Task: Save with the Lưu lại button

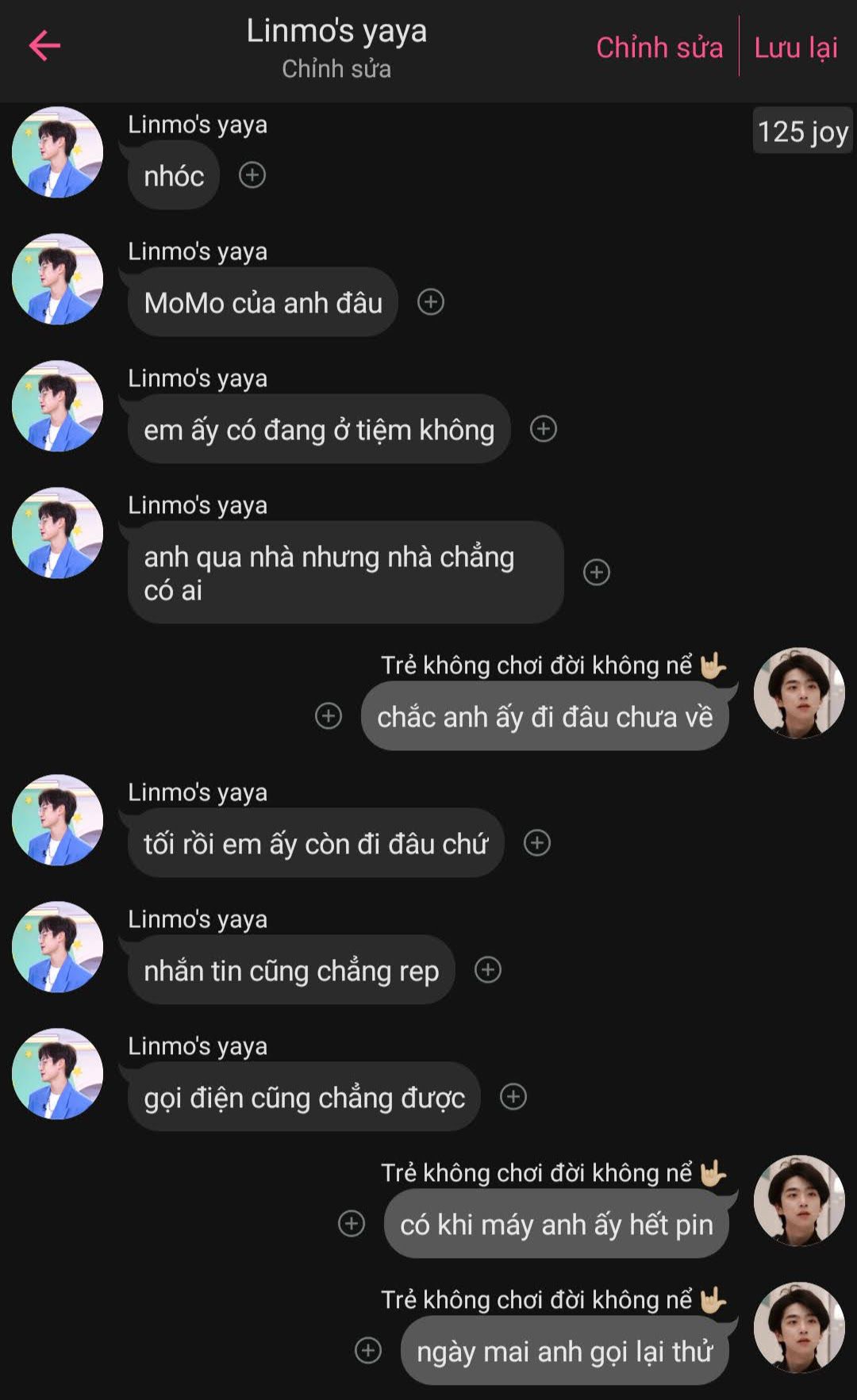Action: [795, 48]
